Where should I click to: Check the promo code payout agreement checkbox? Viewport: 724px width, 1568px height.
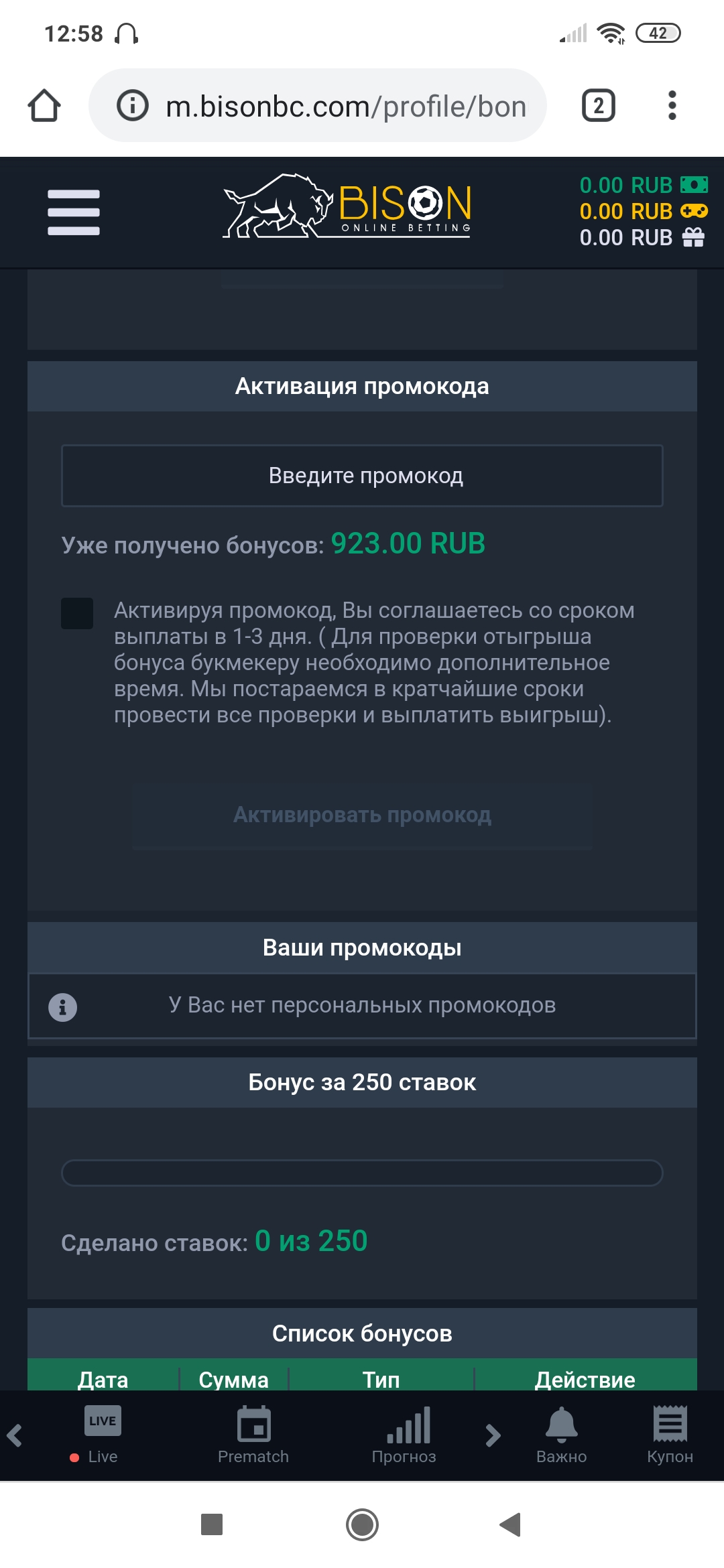(77, 613)
